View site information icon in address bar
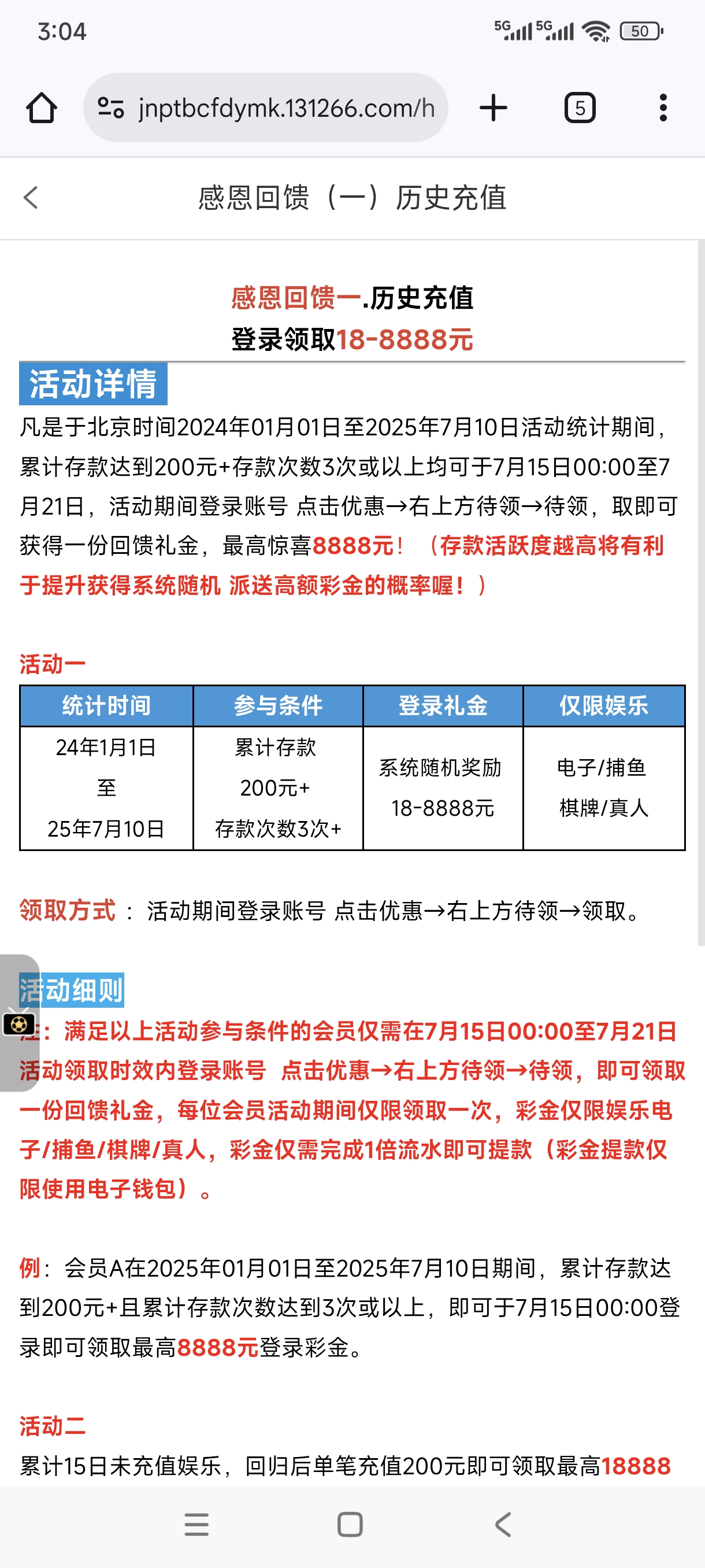 tap(111, 108)
